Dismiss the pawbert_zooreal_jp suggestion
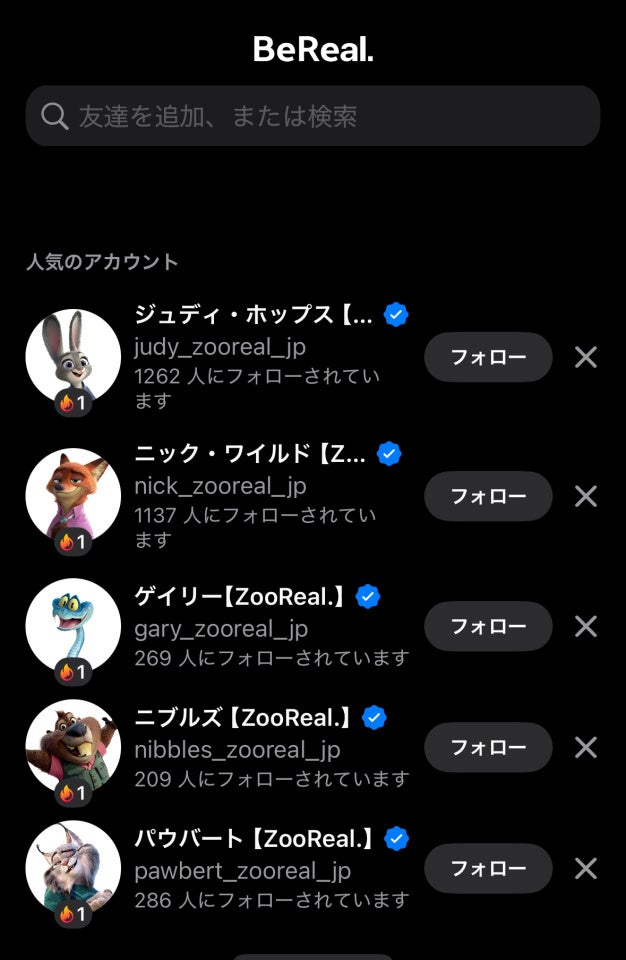This screenshot has height=960, width=626. tap(586, 868)
